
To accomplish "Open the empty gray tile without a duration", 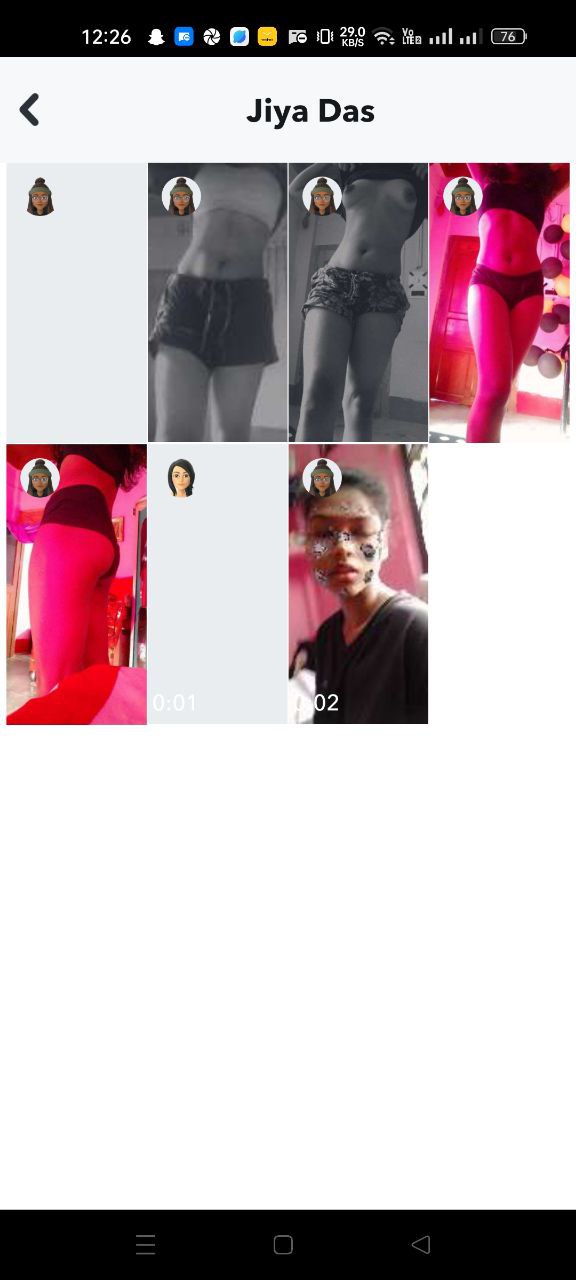I will coord(77,302).
